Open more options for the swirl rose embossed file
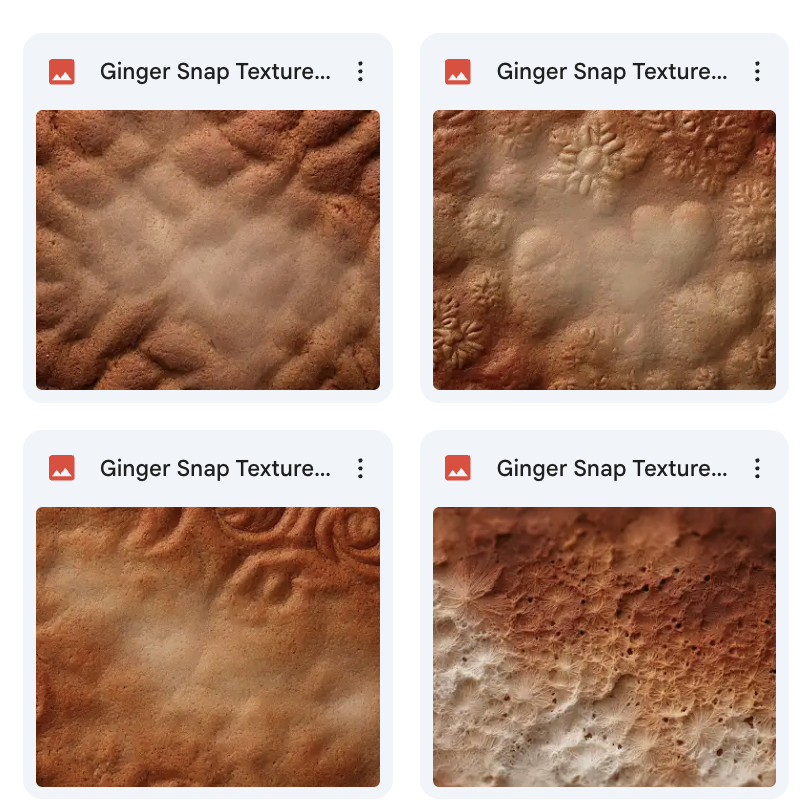Image resolution: width=800 pixels, height=812 pixels. click(x=361, y=468)
